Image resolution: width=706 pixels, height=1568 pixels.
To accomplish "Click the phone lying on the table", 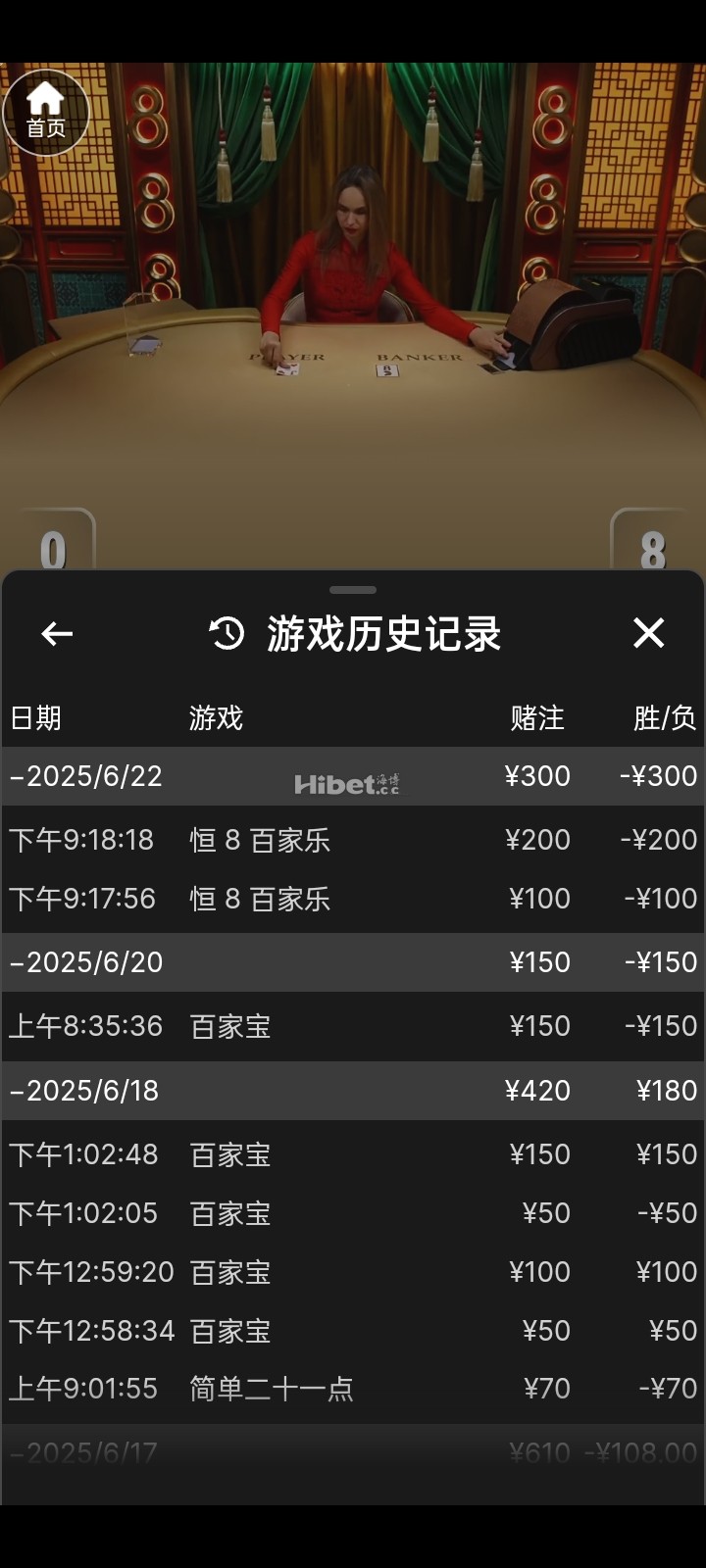I will tap(147, 345).
